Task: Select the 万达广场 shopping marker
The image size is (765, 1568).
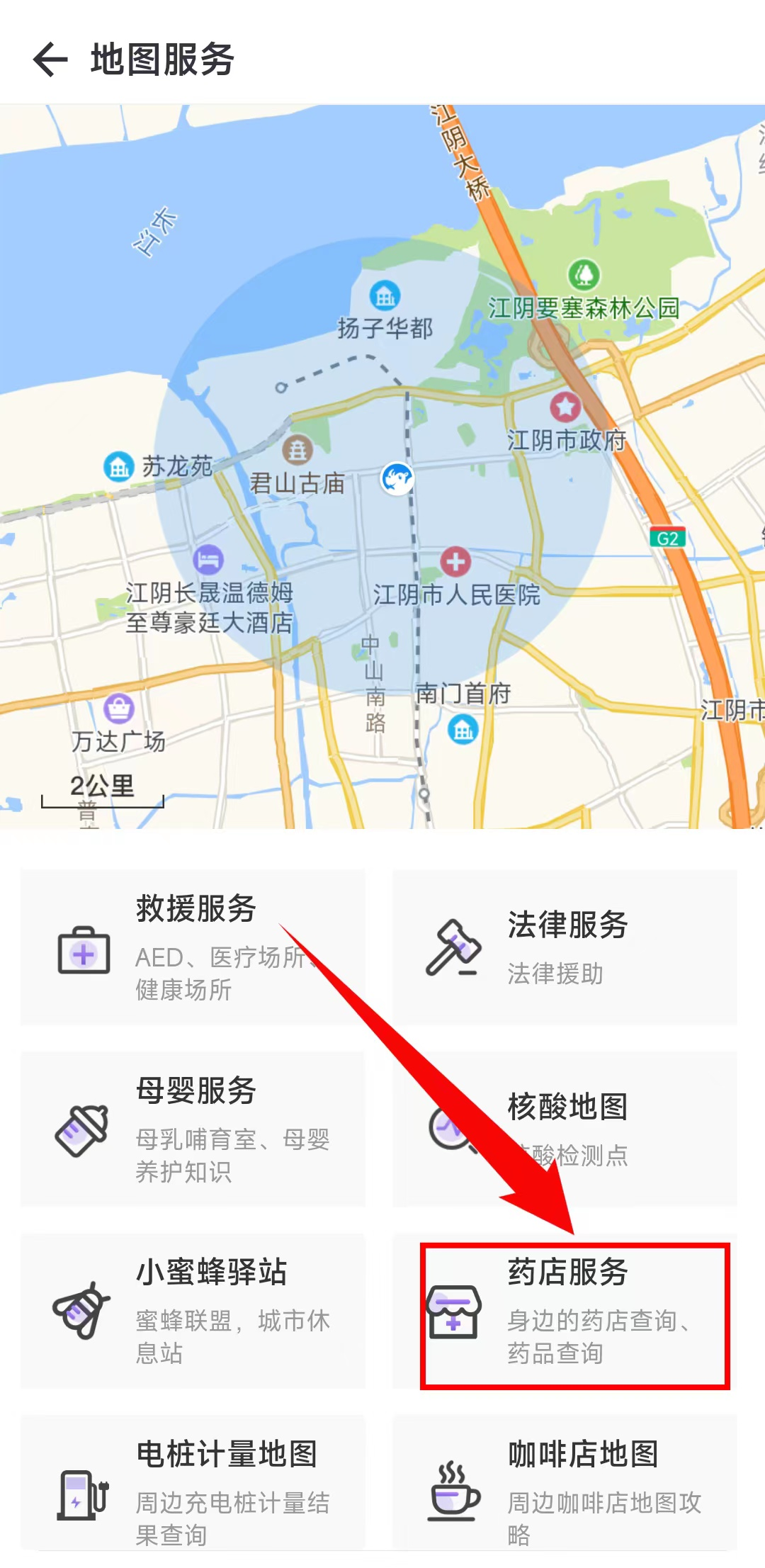Action: [119, 709]
